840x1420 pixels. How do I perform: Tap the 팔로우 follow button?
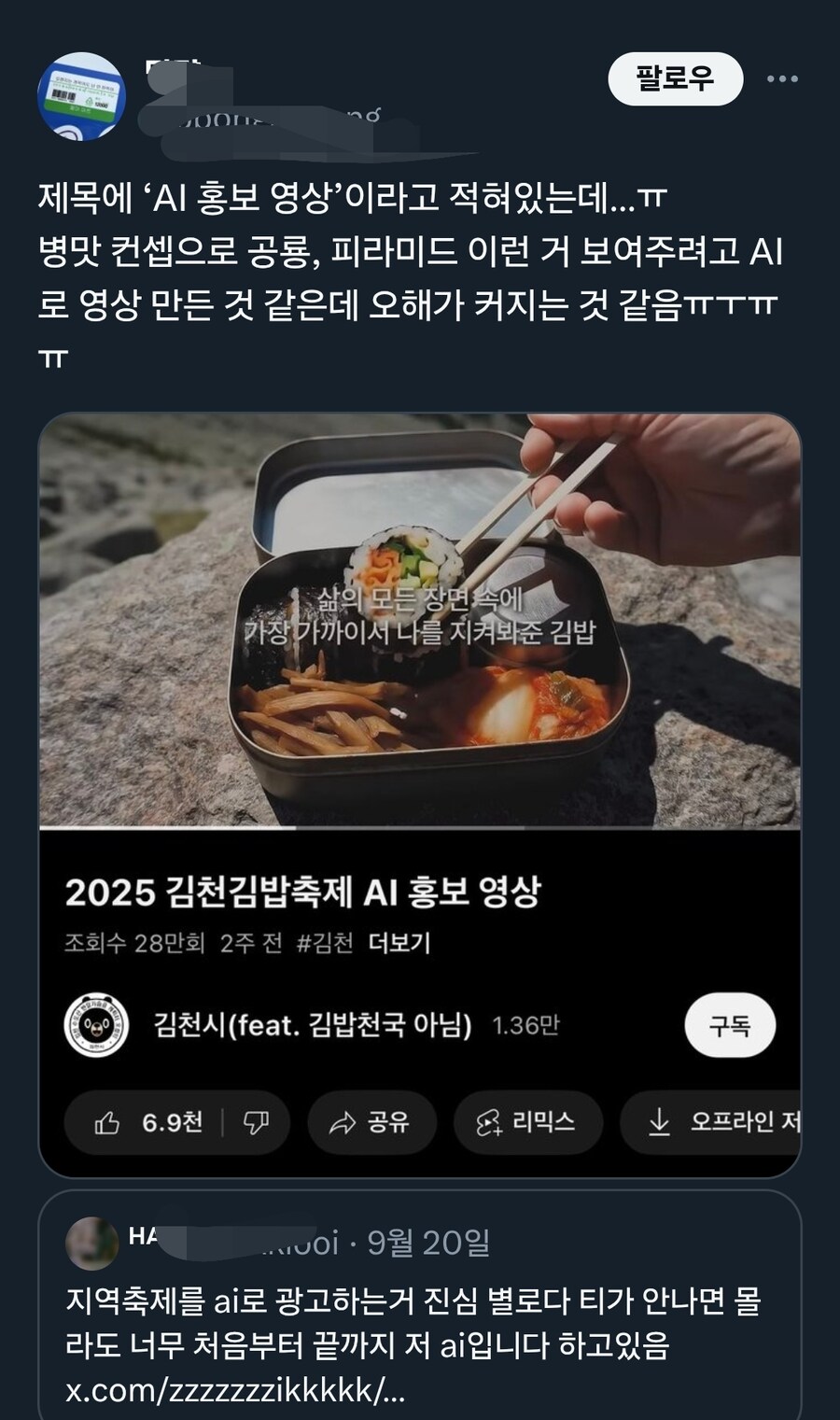coord(675,79)
